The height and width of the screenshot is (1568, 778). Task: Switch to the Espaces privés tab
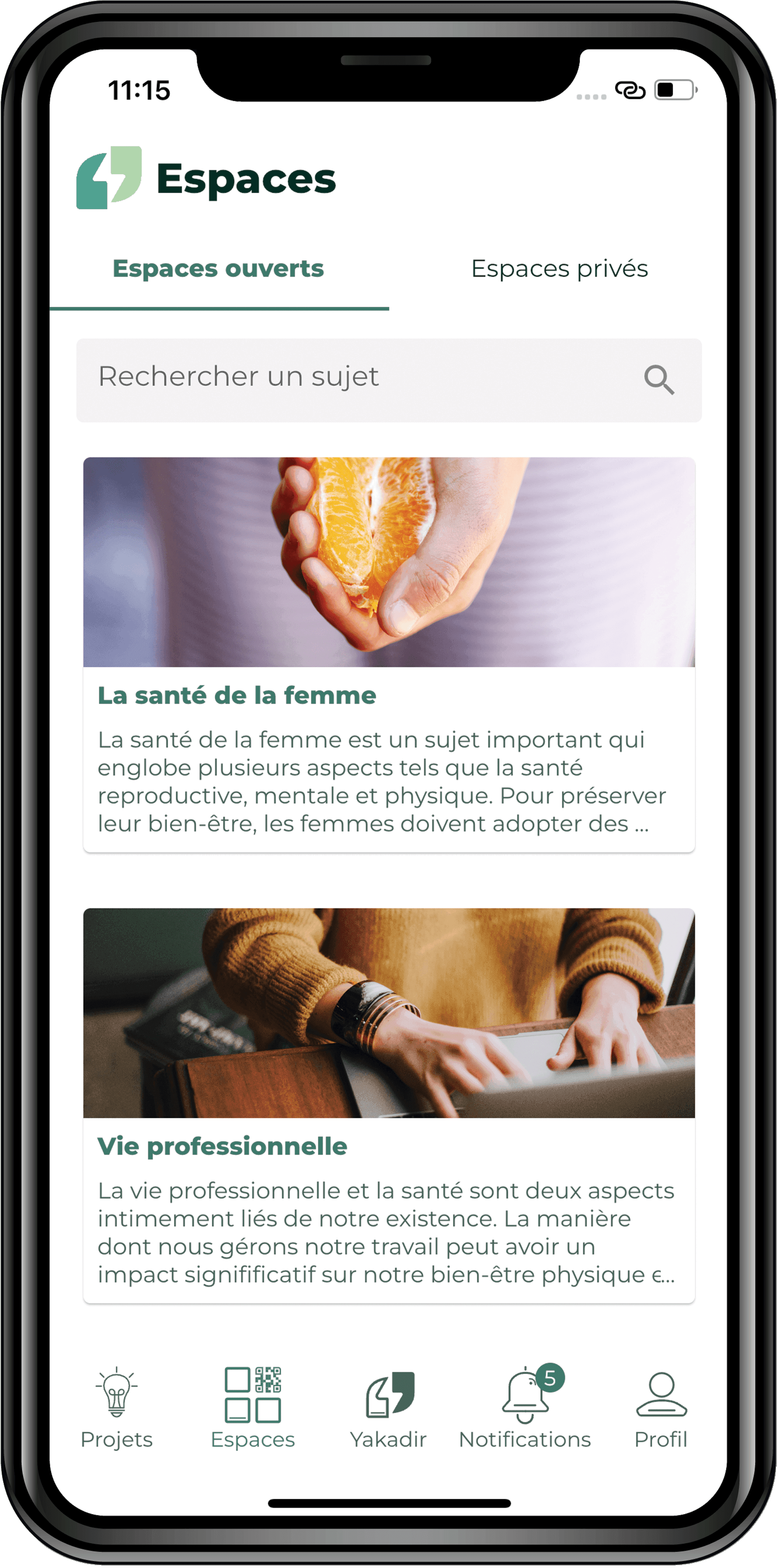click(559, 269)
